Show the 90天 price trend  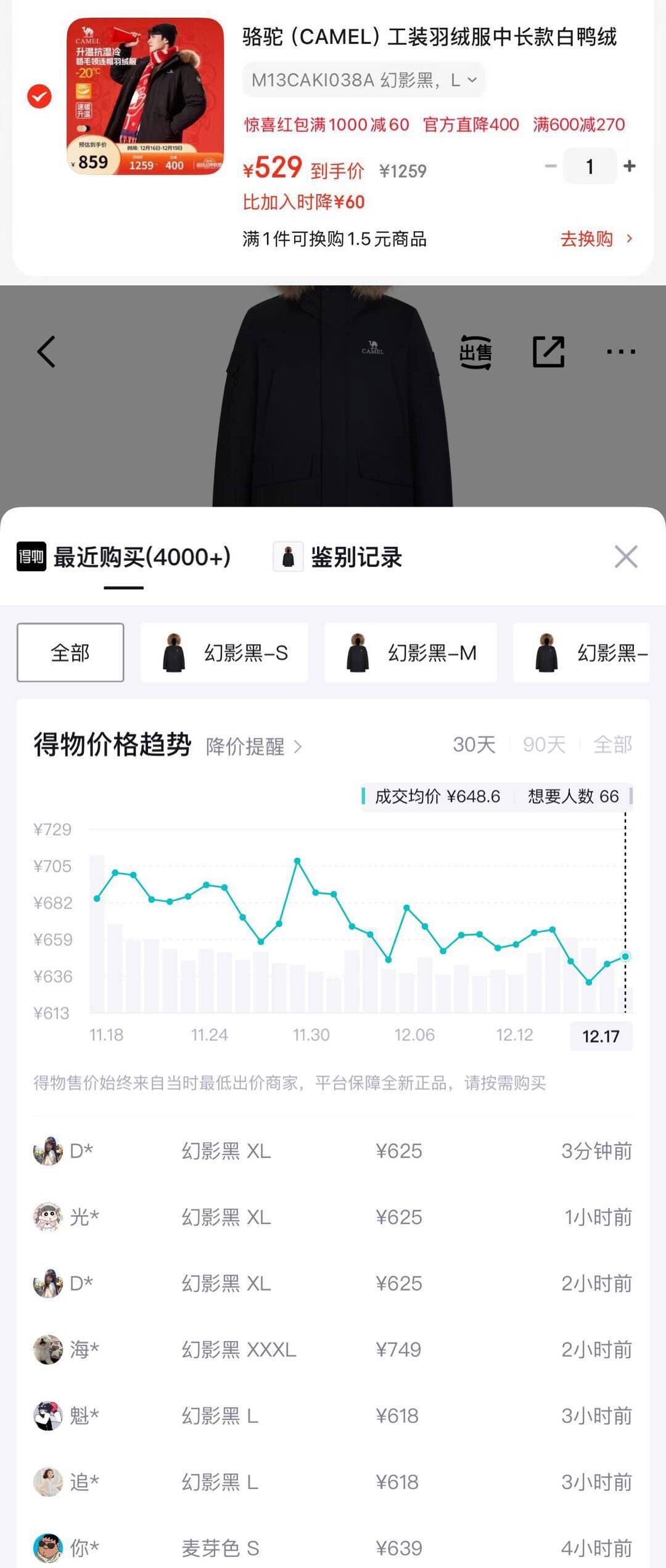pos(544,745)
